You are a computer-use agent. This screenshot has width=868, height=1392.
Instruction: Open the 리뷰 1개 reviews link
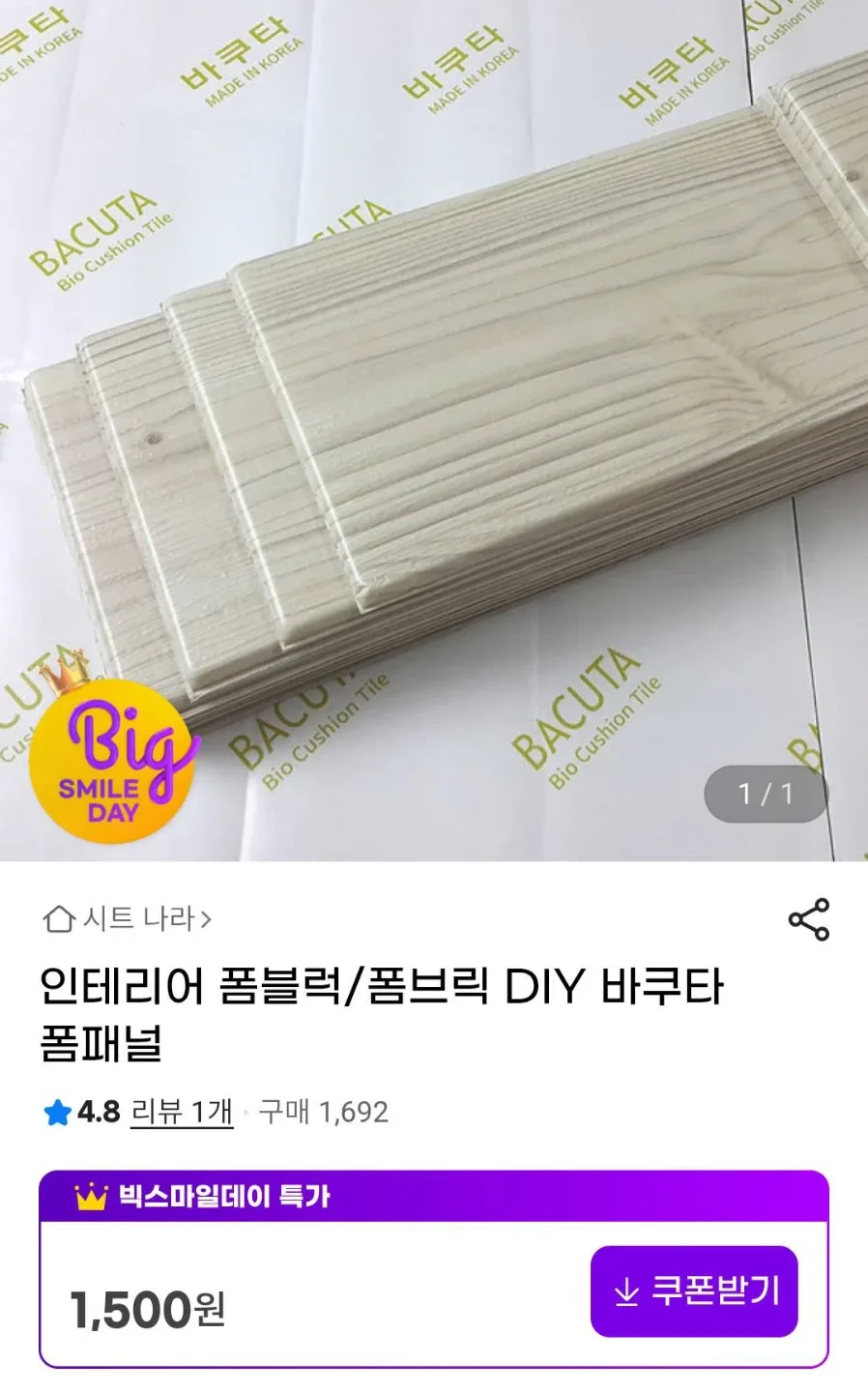[182, 1112]
